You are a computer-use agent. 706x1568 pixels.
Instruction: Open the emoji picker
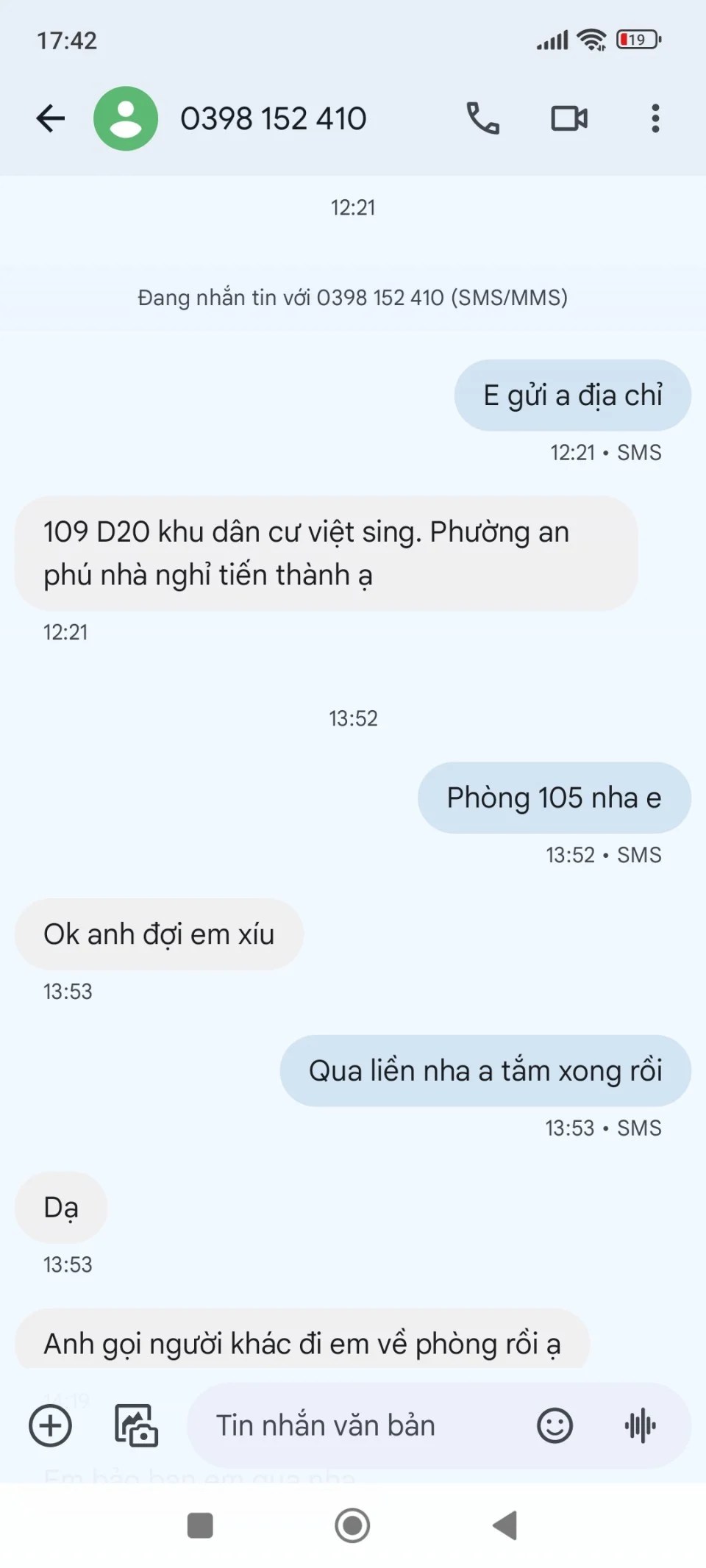(x=555, y=1426)
